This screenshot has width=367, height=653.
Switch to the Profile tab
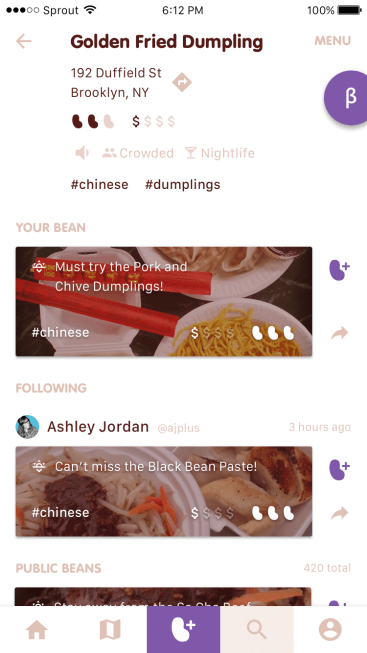pos(330,629)
